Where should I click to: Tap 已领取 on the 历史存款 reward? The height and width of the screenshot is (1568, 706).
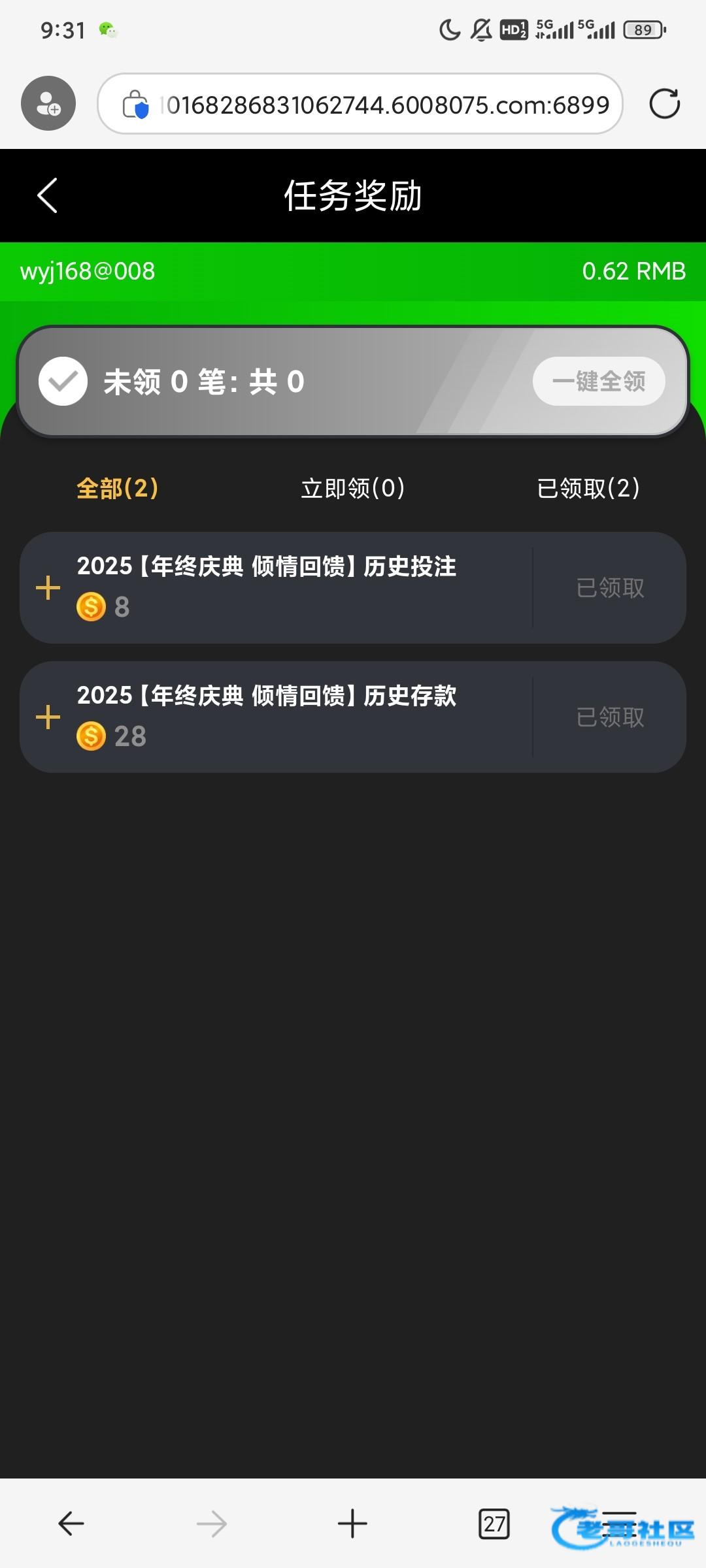point(610,717)
